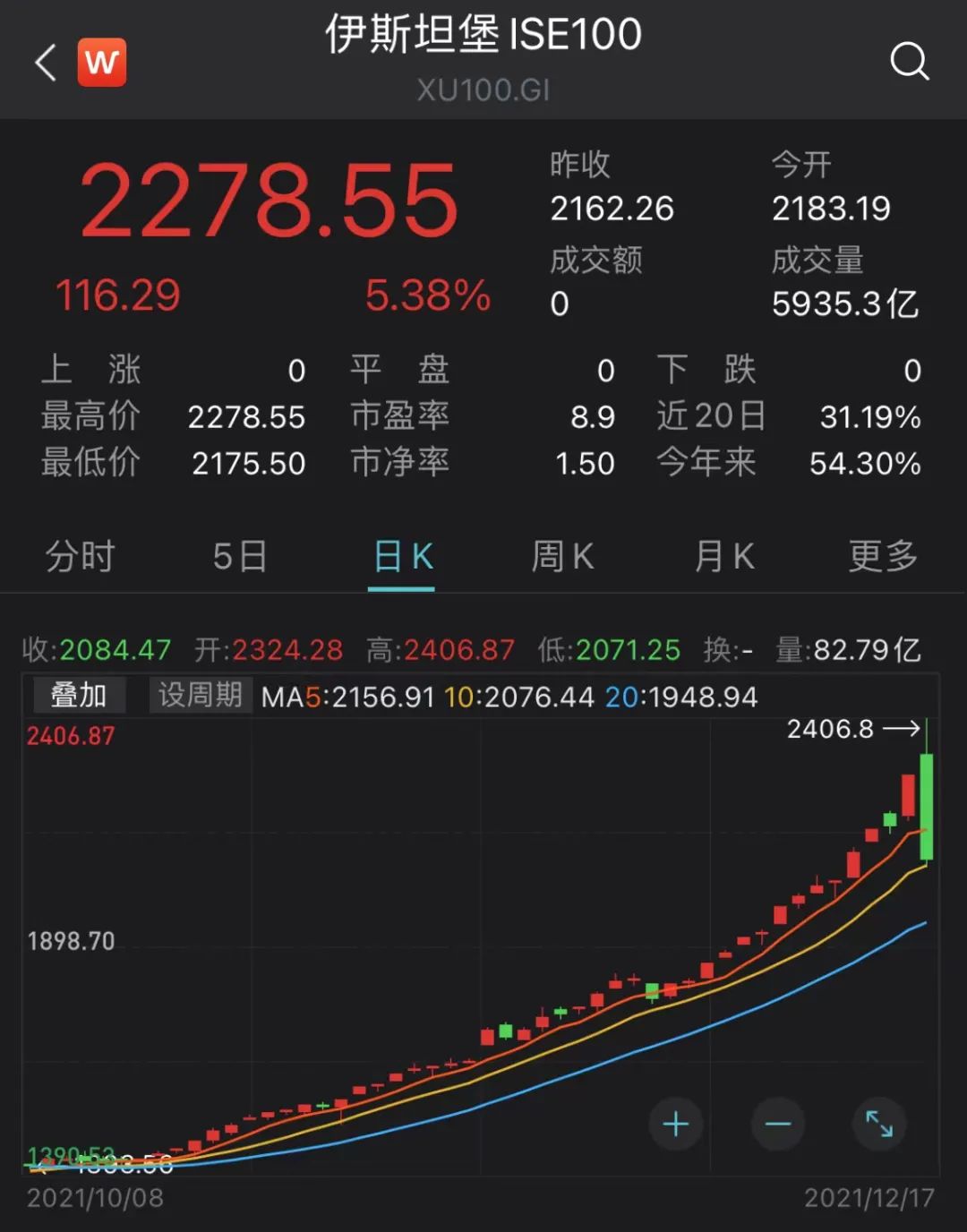
Task: Zoom out of the chart with the minus icon
Action: (777, 1124)
